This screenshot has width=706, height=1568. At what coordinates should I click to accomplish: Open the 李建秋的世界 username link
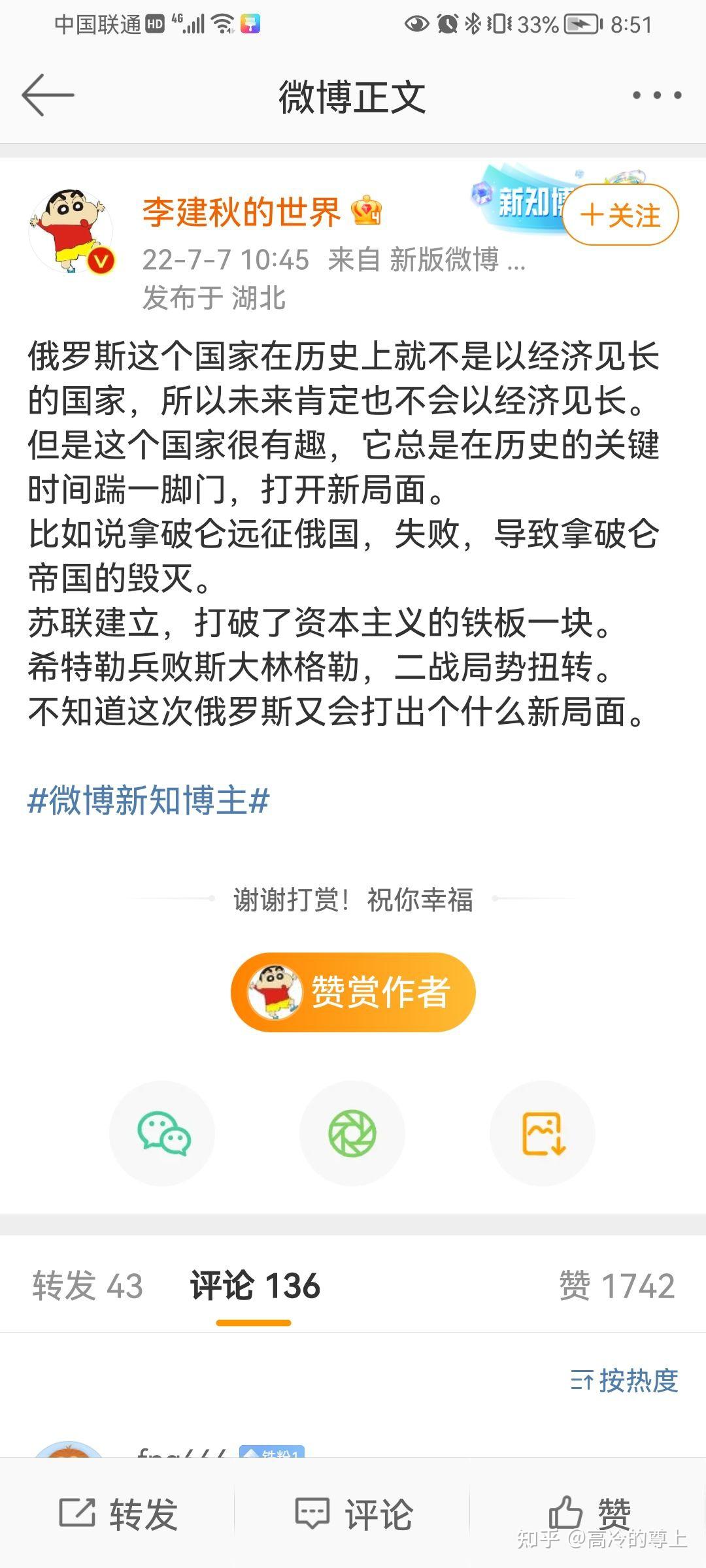(x=241, y=212)
